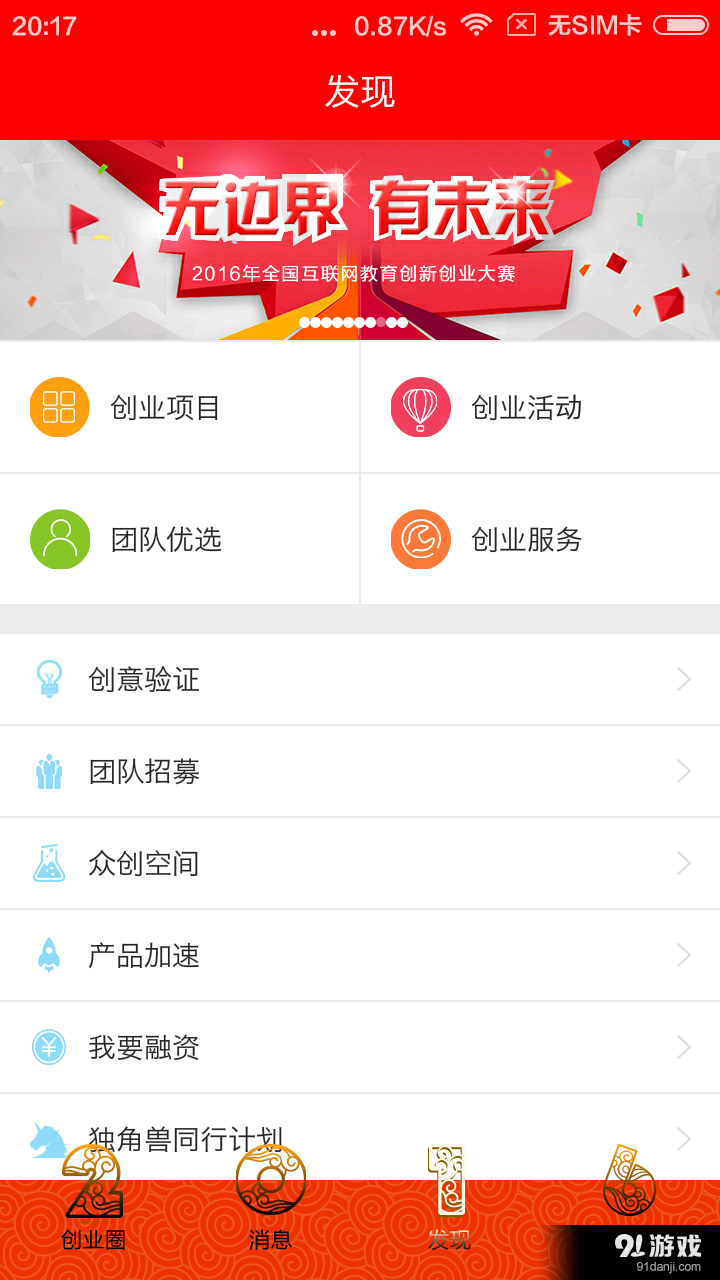Select the 团队招募 people icon
The width and height of the screenshot is (720, 1280).
click(x=48, y=771)
